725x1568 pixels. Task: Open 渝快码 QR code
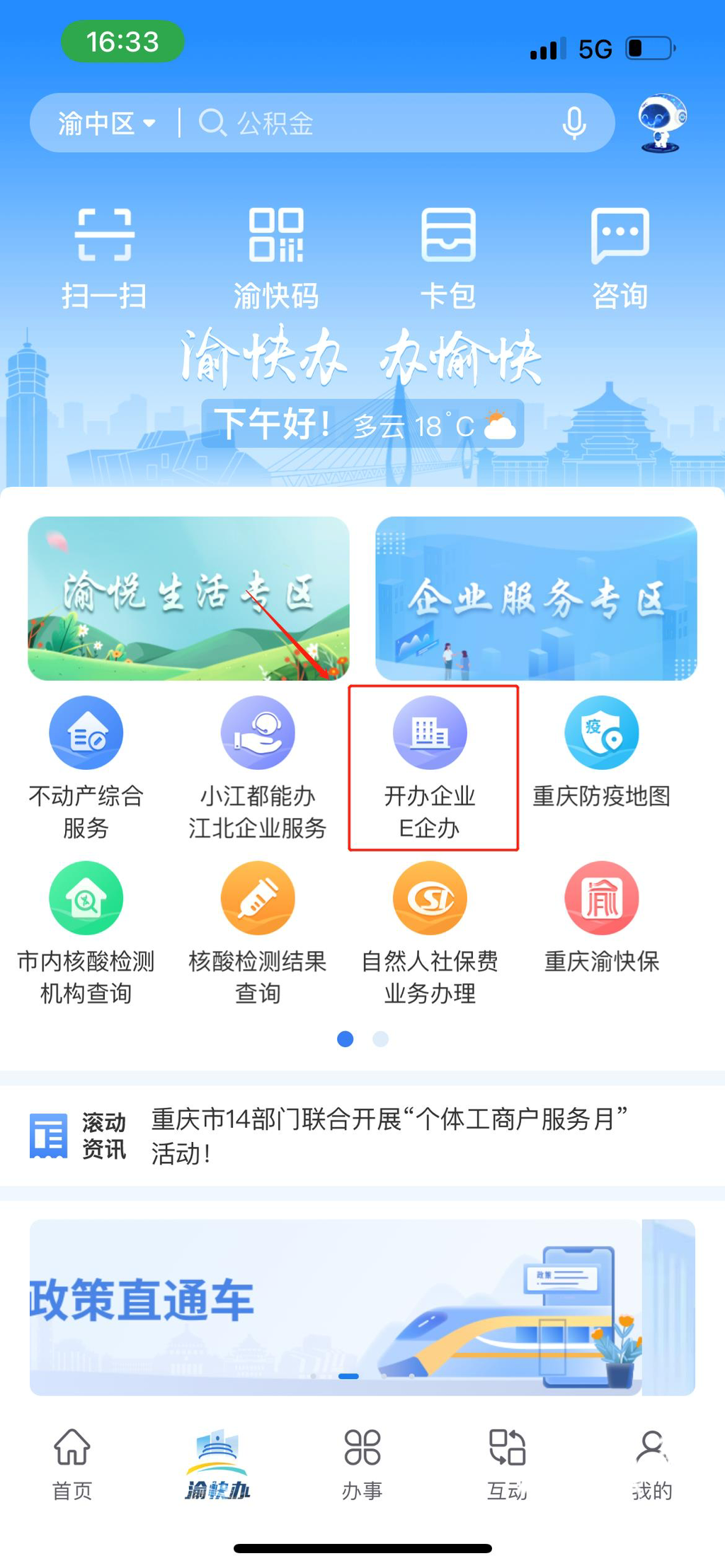point(276,258)
